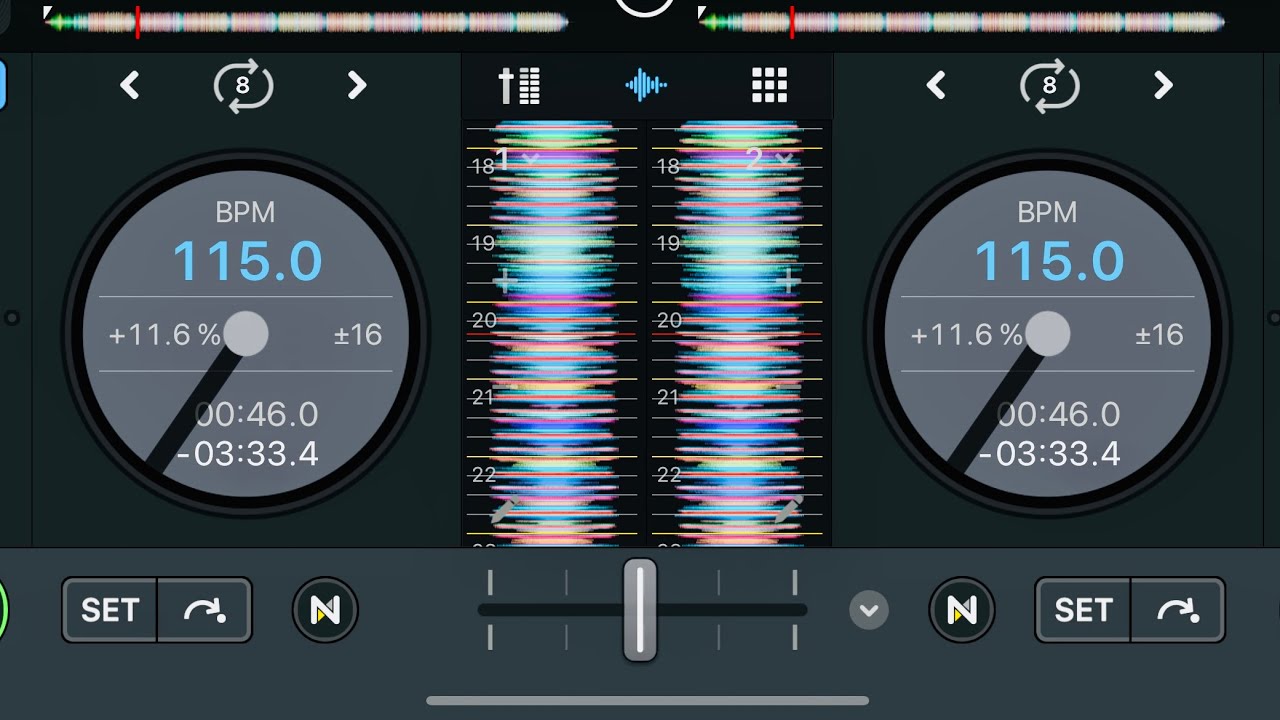Jump to cue point on the left deck
The height and width of the screenshot is (720, 1280).
coord(204,610)
